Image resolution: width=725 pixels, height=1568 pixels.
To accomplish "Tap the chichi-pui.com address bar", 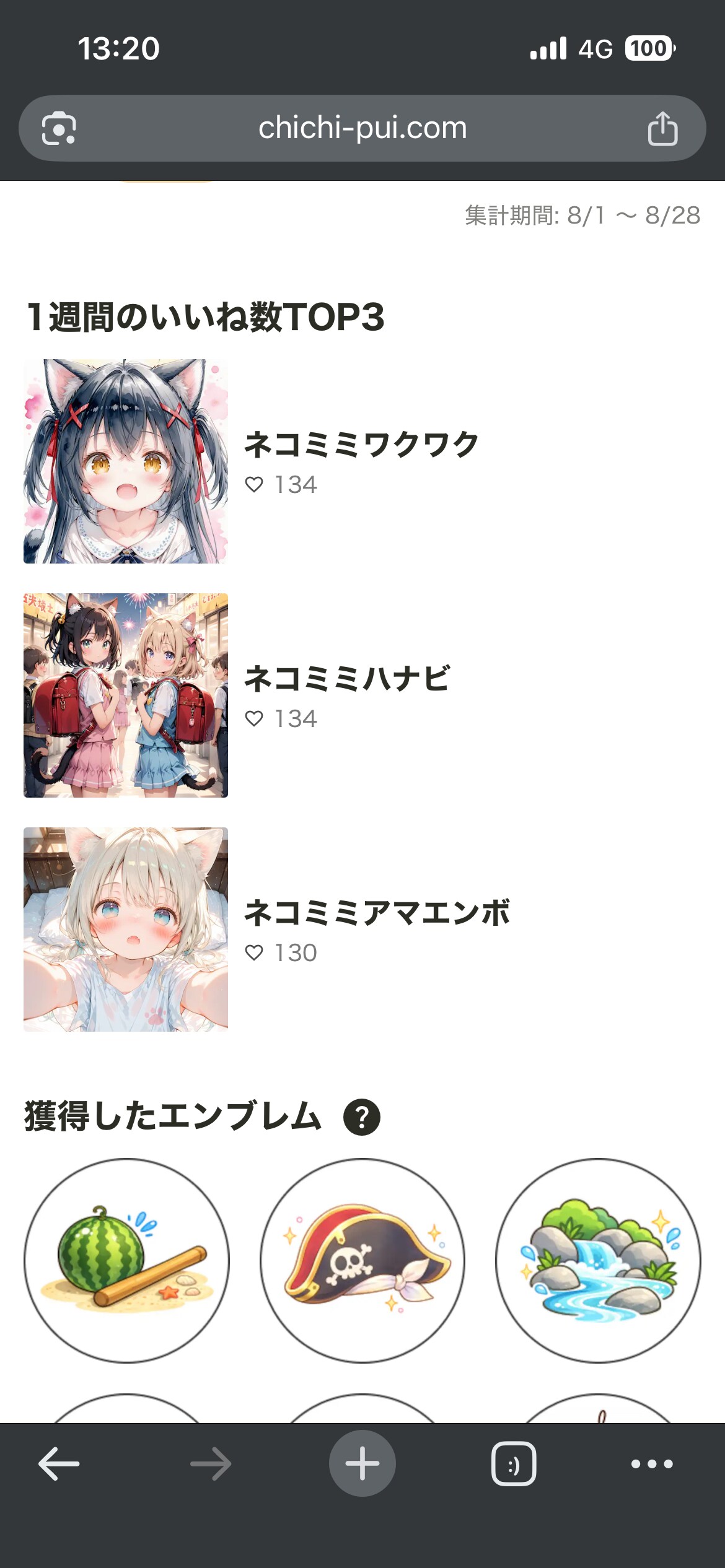I will [x=362, y=128].
